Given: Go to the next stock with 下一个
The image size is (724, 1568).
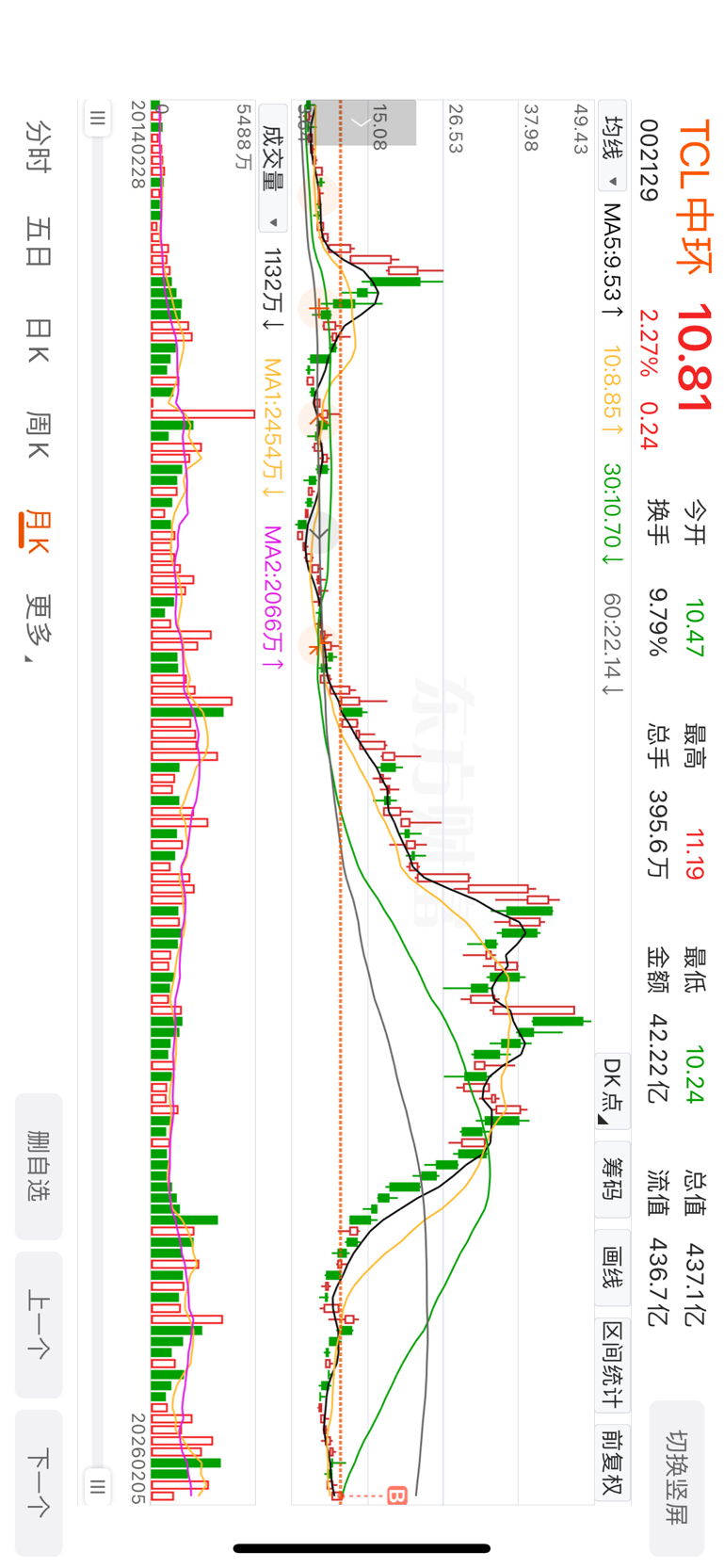Looking at the screenshot, I should [x=39, y=1482].
